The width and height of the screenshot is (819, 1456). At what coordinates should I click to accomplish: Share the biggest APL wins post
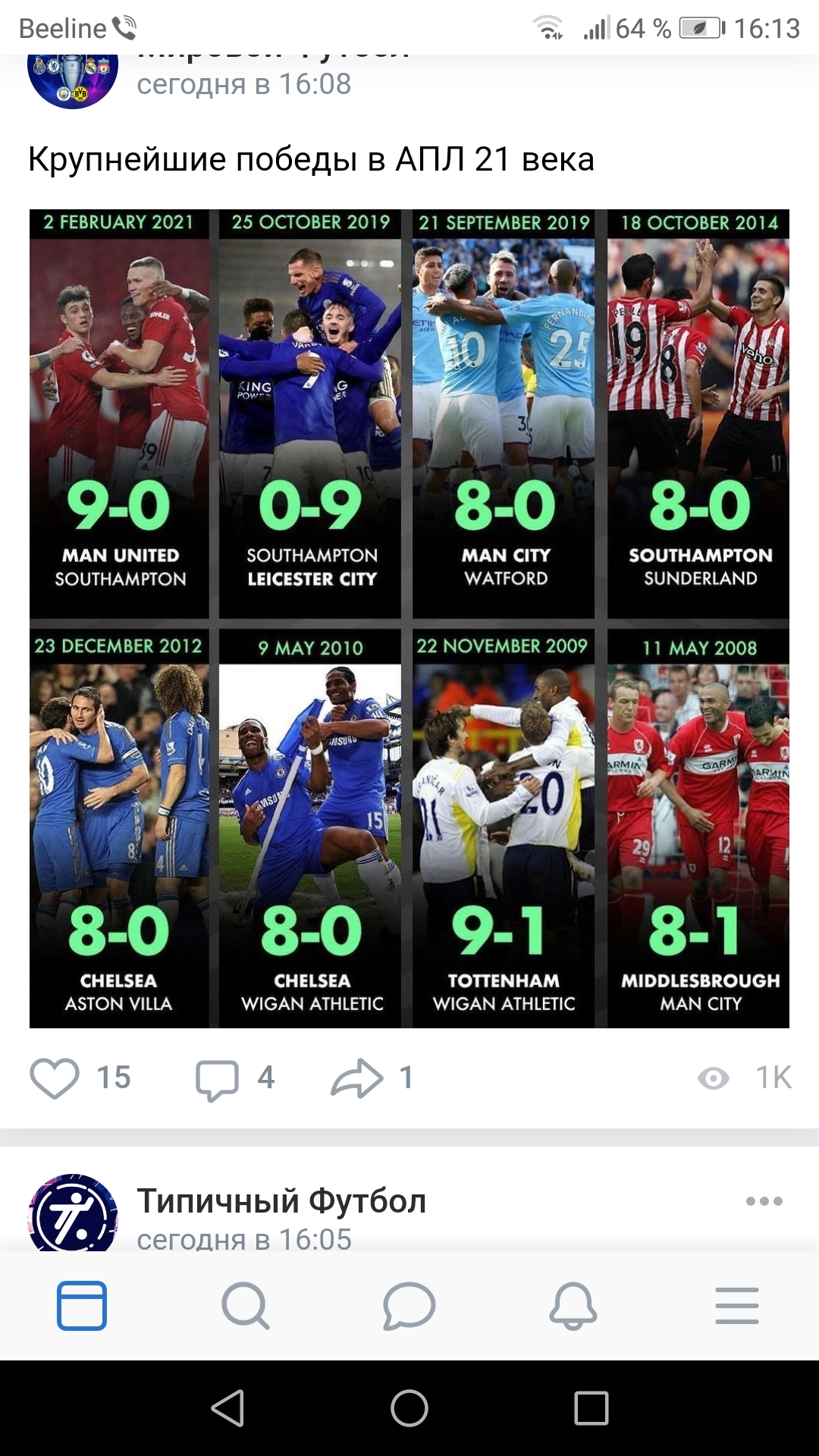pos(357,1078)
